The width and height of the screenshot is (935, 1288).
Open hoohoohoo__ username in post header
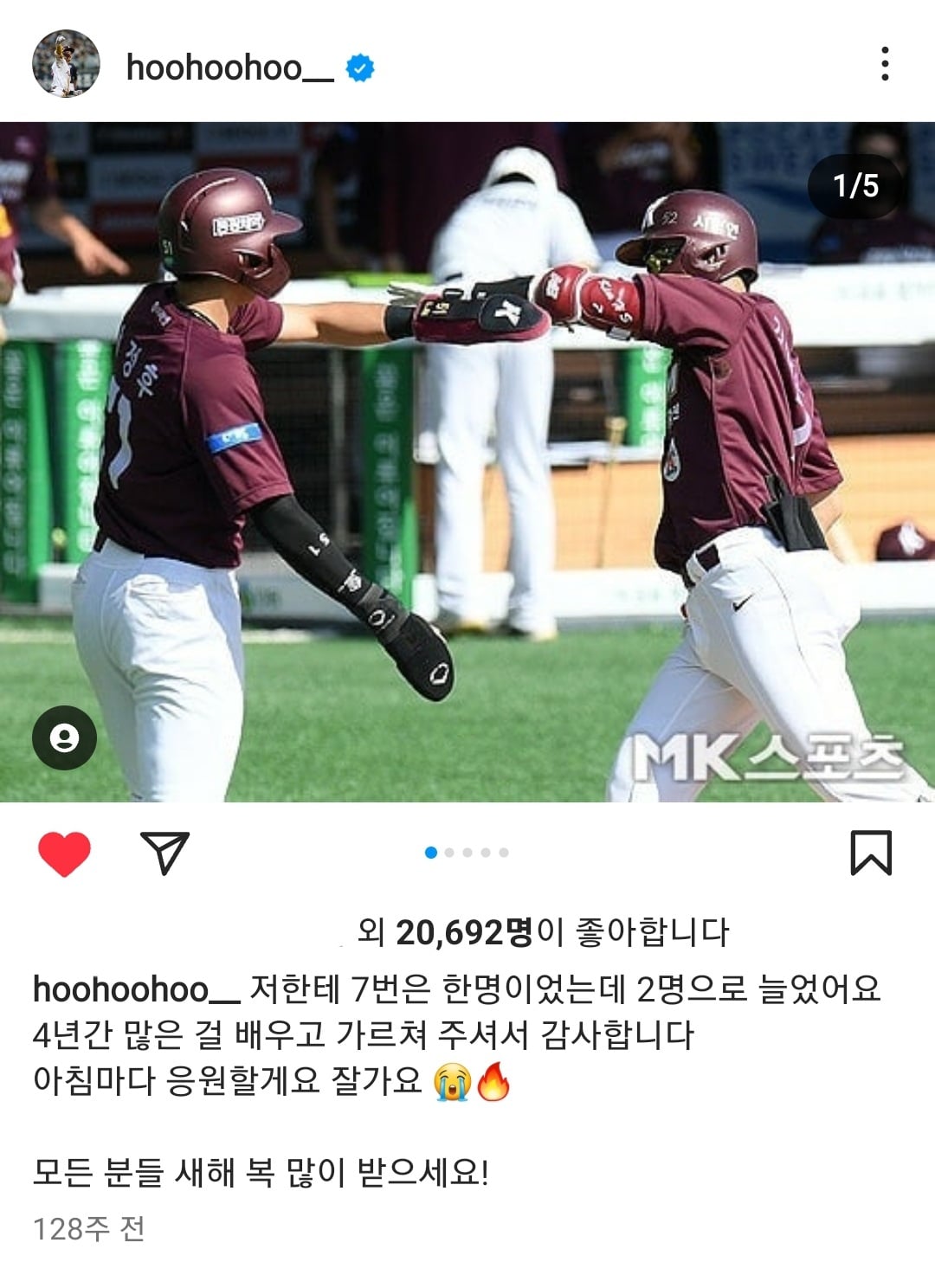229,68
